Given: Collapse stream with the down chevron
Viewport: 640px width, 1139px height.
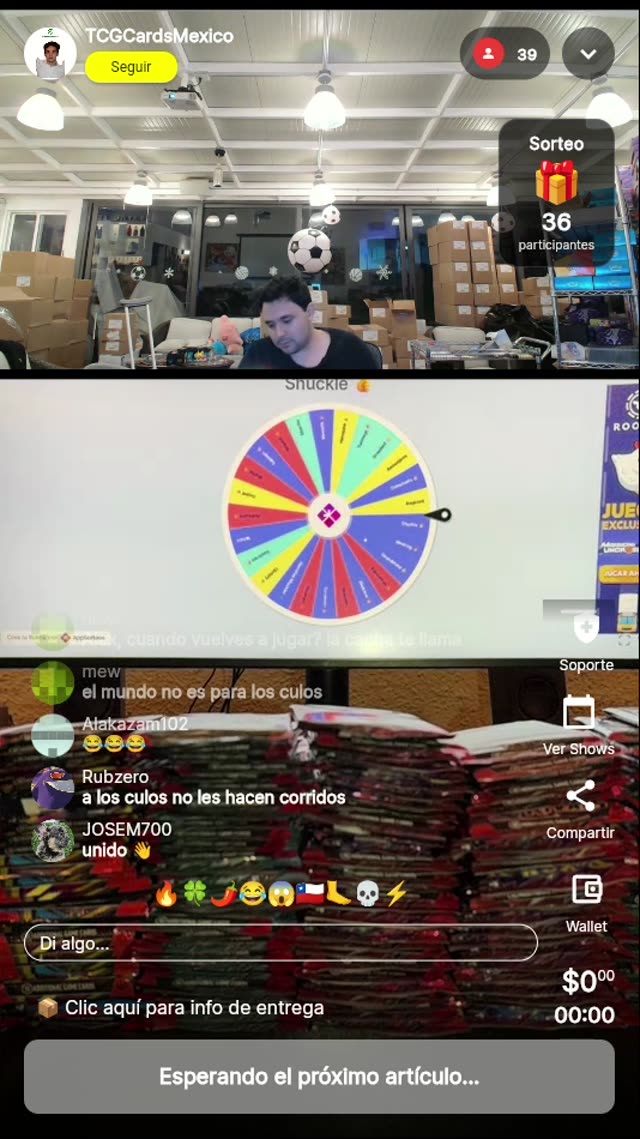Looking at the screenshot, I should [x=588, y=54].
